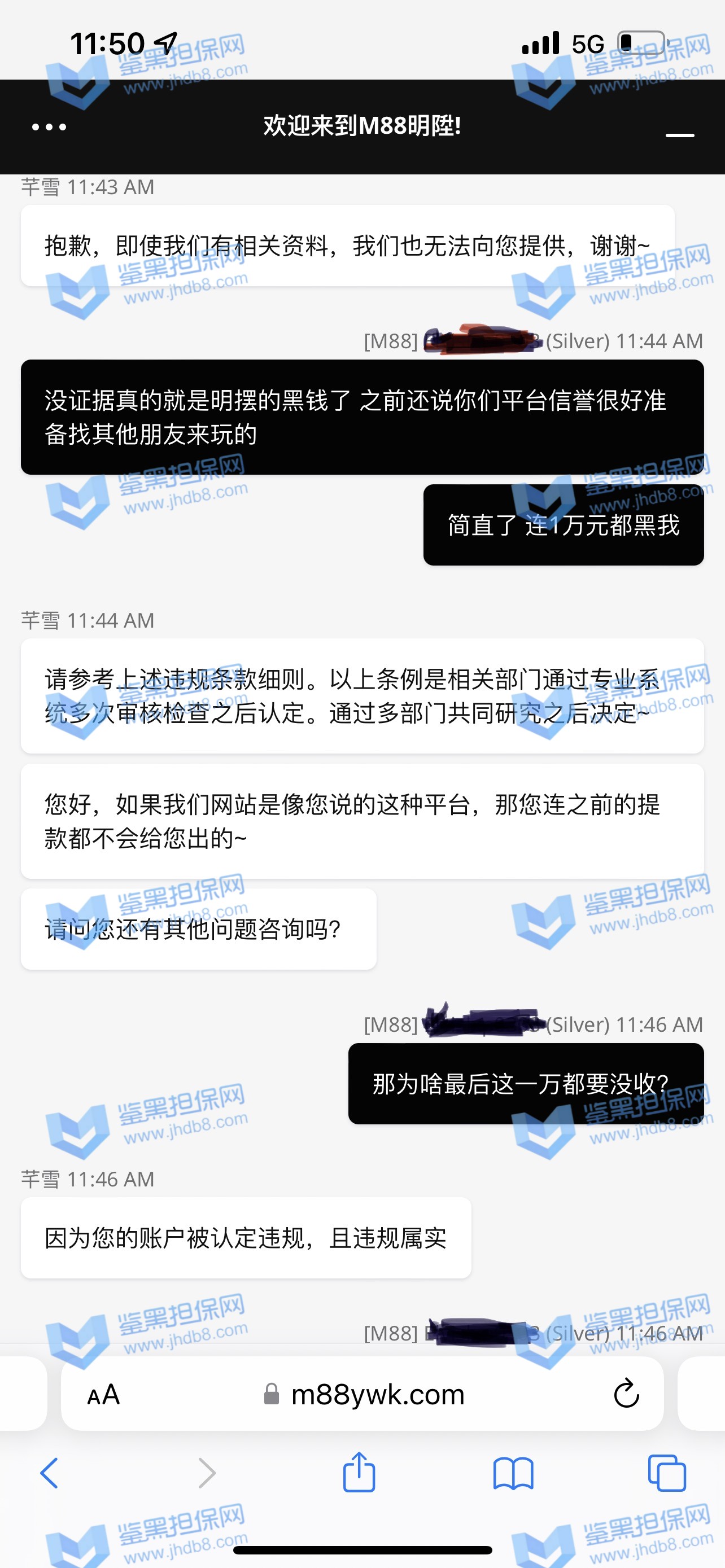Open Safari bookmarks
Image resolution: width=725 pixels, height=1568 pixels.
[x=513, y=1473]
